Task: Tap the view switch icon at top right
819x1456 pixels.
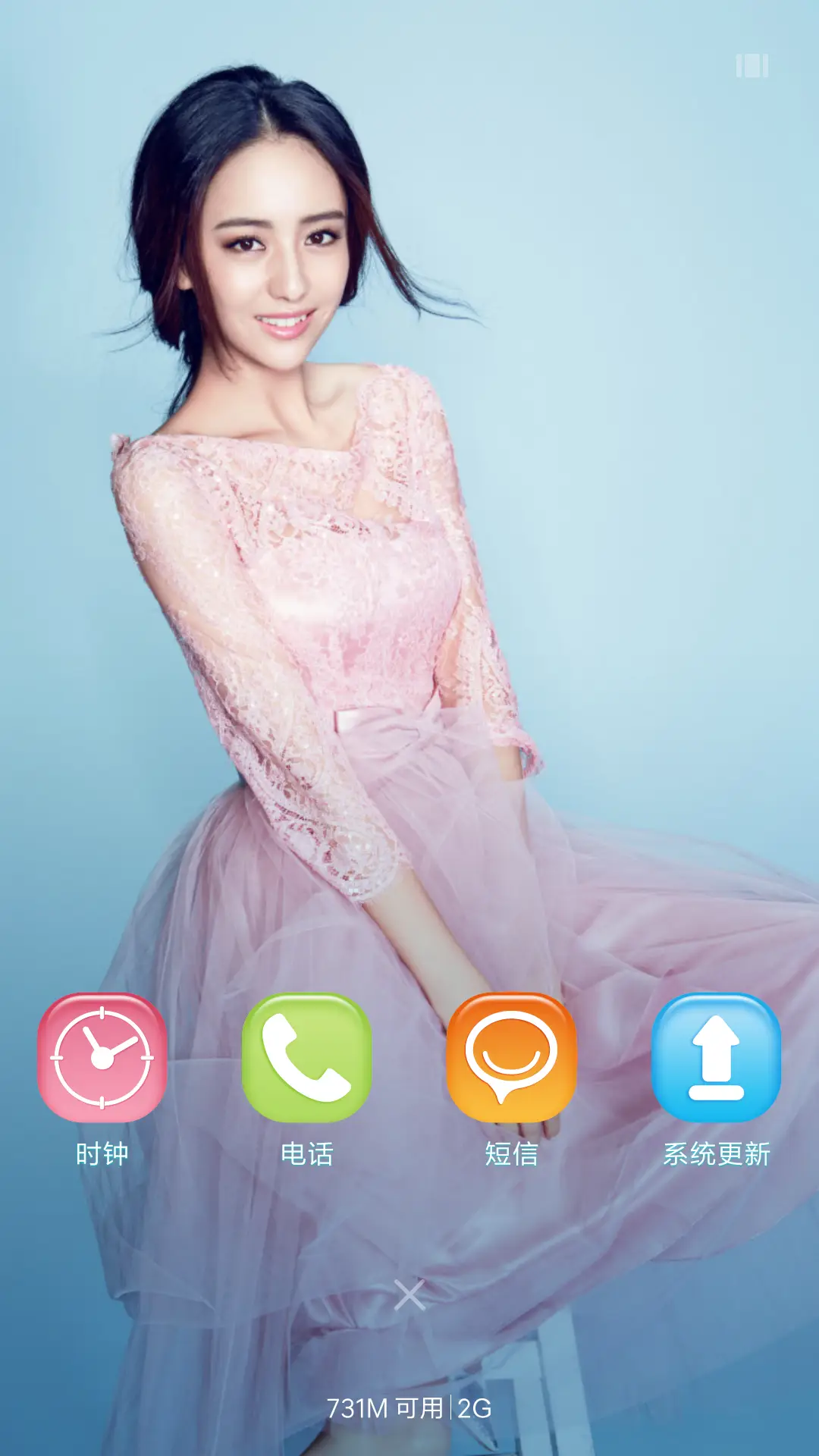Action: (x=752, y=66)
